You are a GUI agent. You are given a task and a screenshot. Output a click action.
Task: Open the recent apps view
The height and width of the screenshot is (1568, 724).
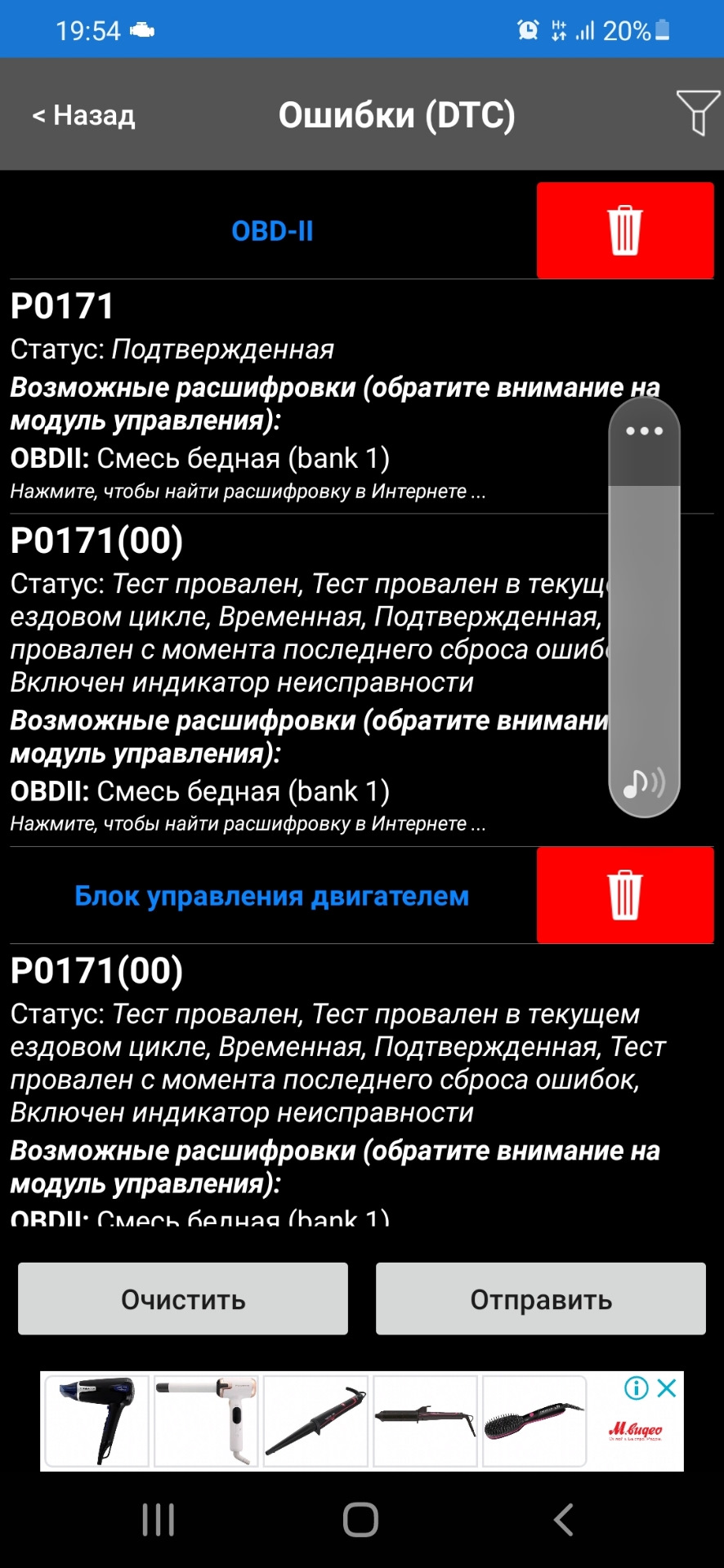158,1520
